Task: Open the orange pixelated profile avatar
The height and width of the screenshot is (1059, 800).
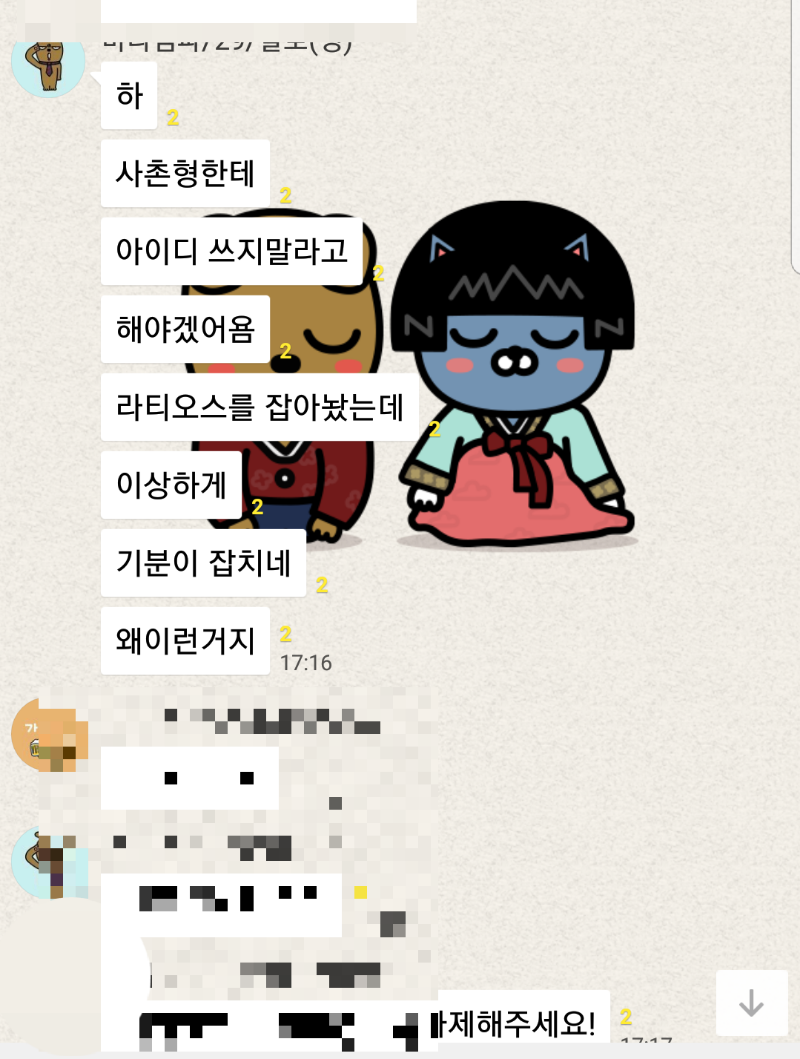Action: tap(48, 734)
